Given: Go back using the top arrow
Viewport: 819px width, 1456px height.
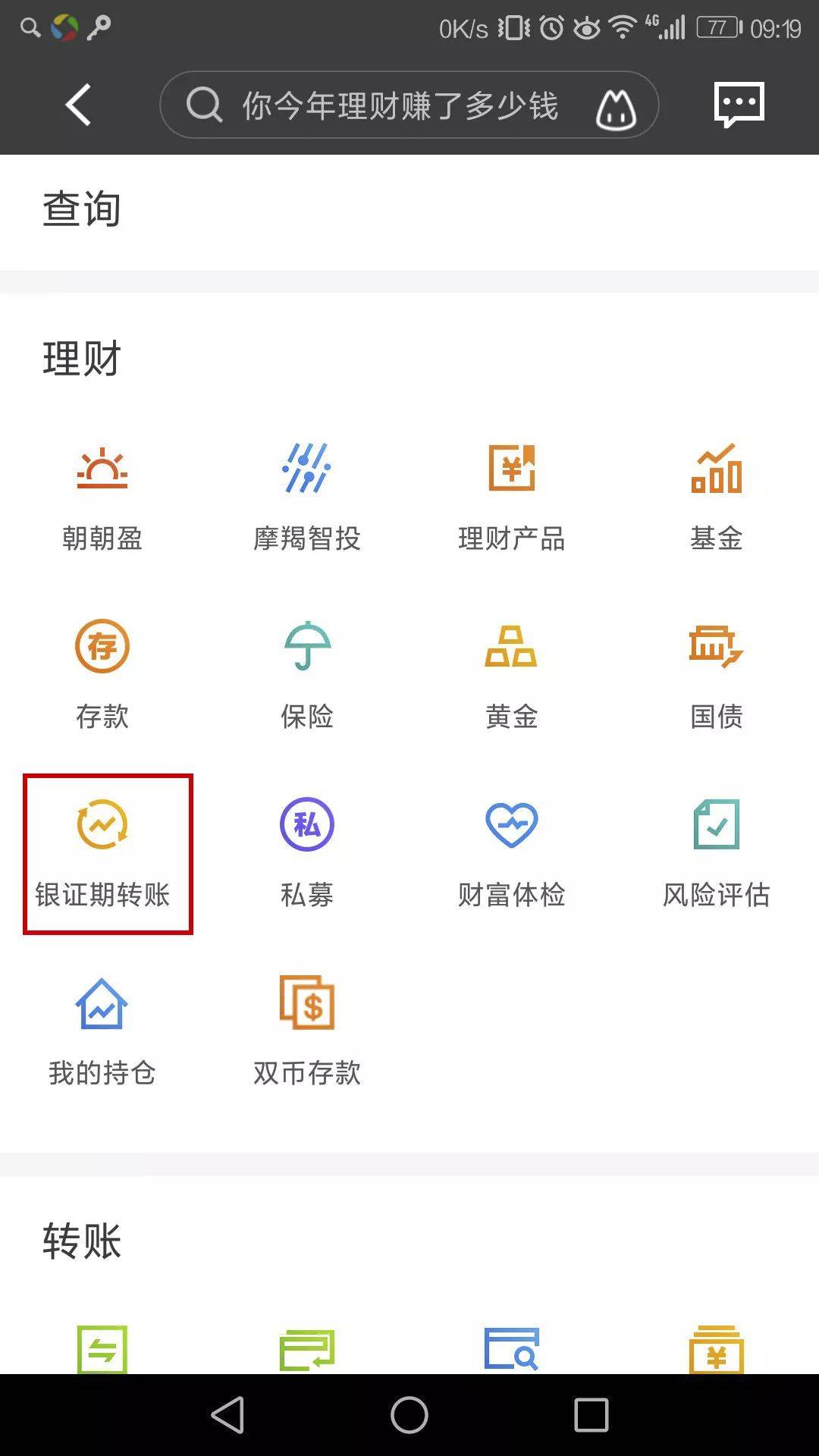Looking at the screenshot, I should (78, 105).
